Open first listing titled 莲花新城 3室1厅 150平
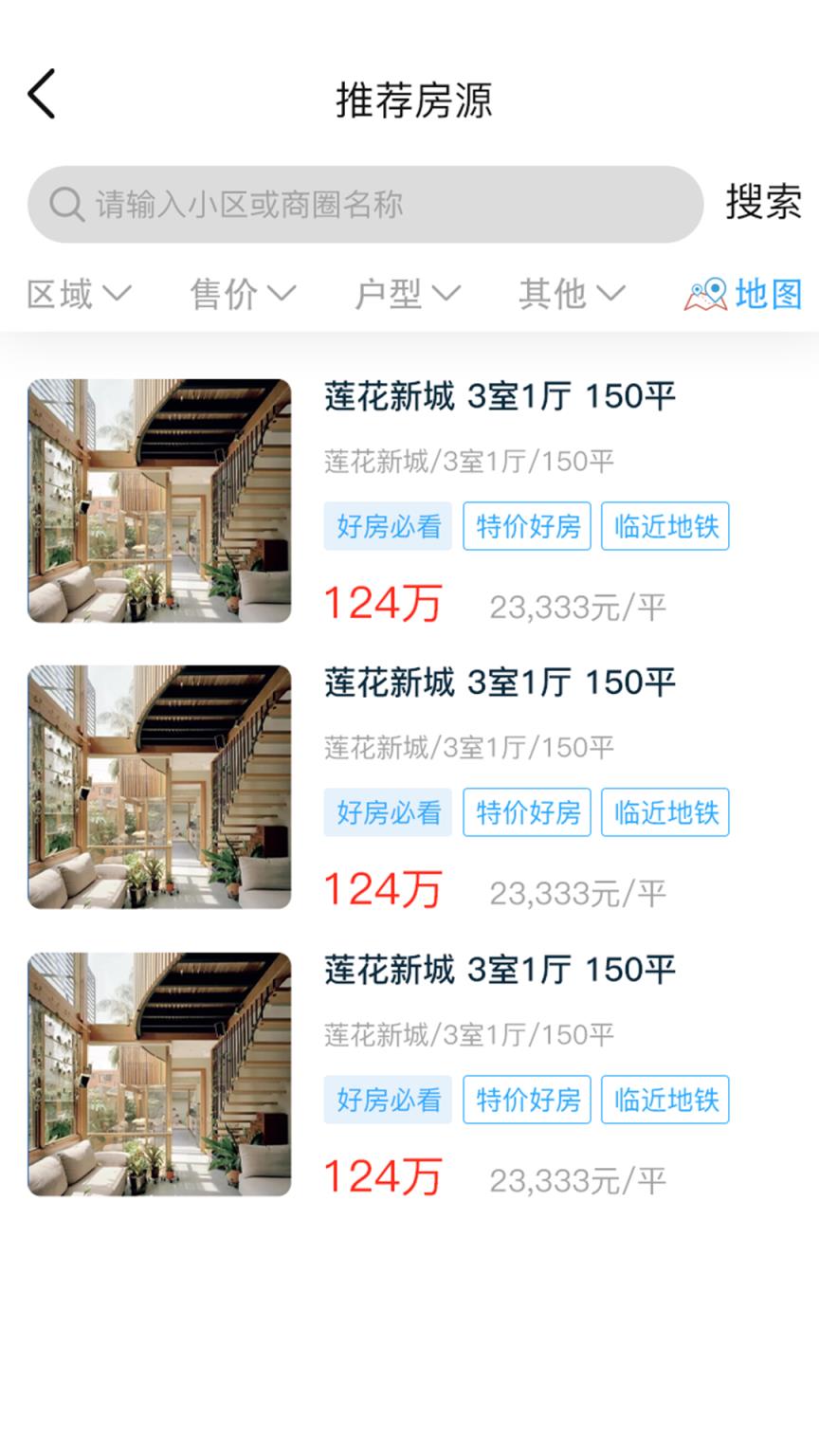The height and width of the screenshot is (1456, 819). [500, 397]
